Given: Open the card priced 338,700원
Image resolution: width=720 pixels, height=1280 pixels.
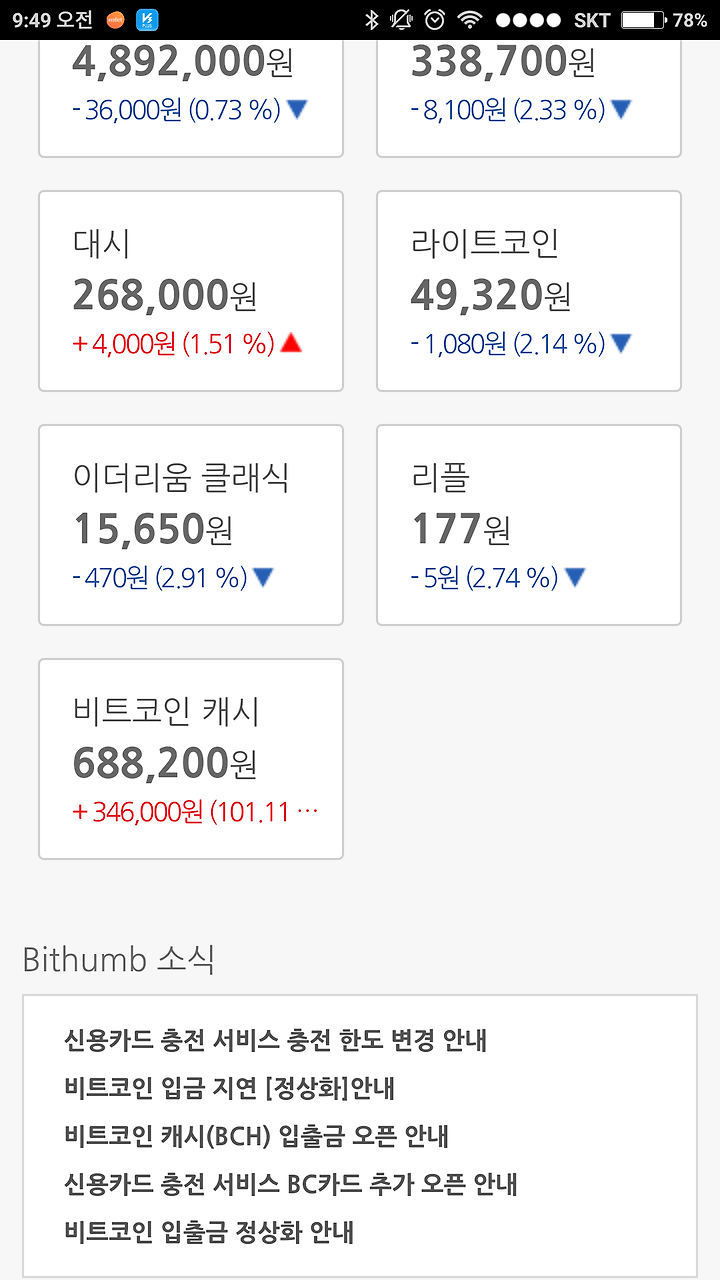Looking at the screenshot, I should click(529, 99).
